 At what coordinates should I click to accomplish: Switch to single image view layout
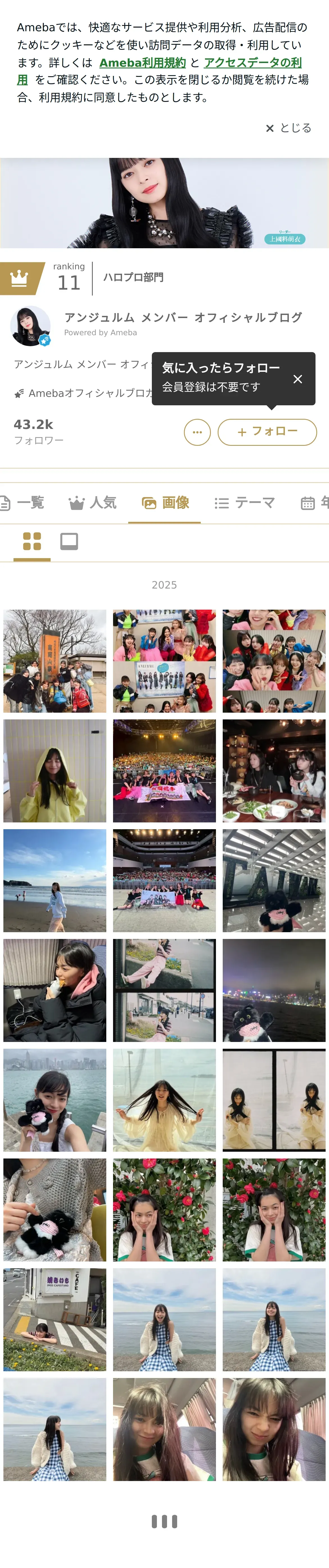pyautogui.click(x=69, y=541)
